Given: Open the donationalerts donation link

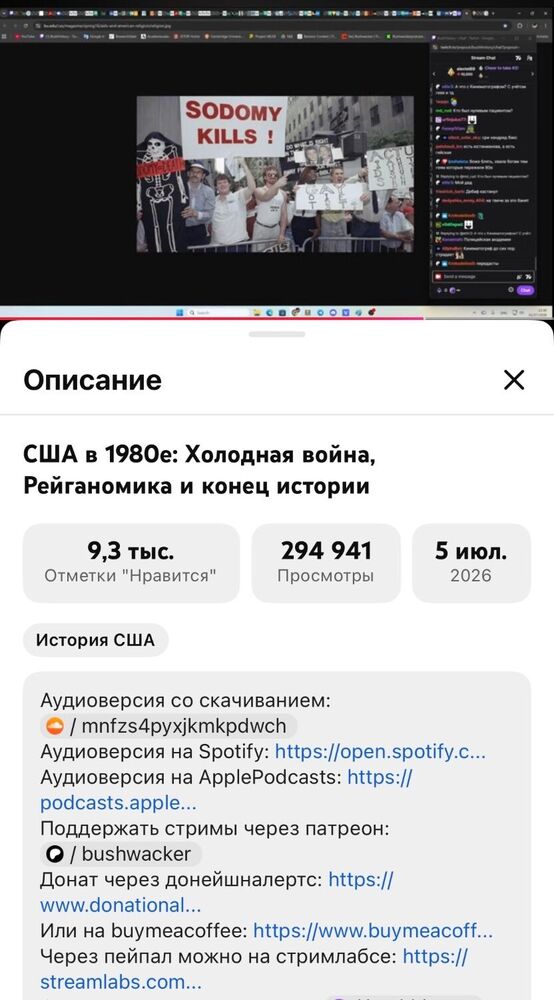Looking at the screenshot, I should (217, 892).
